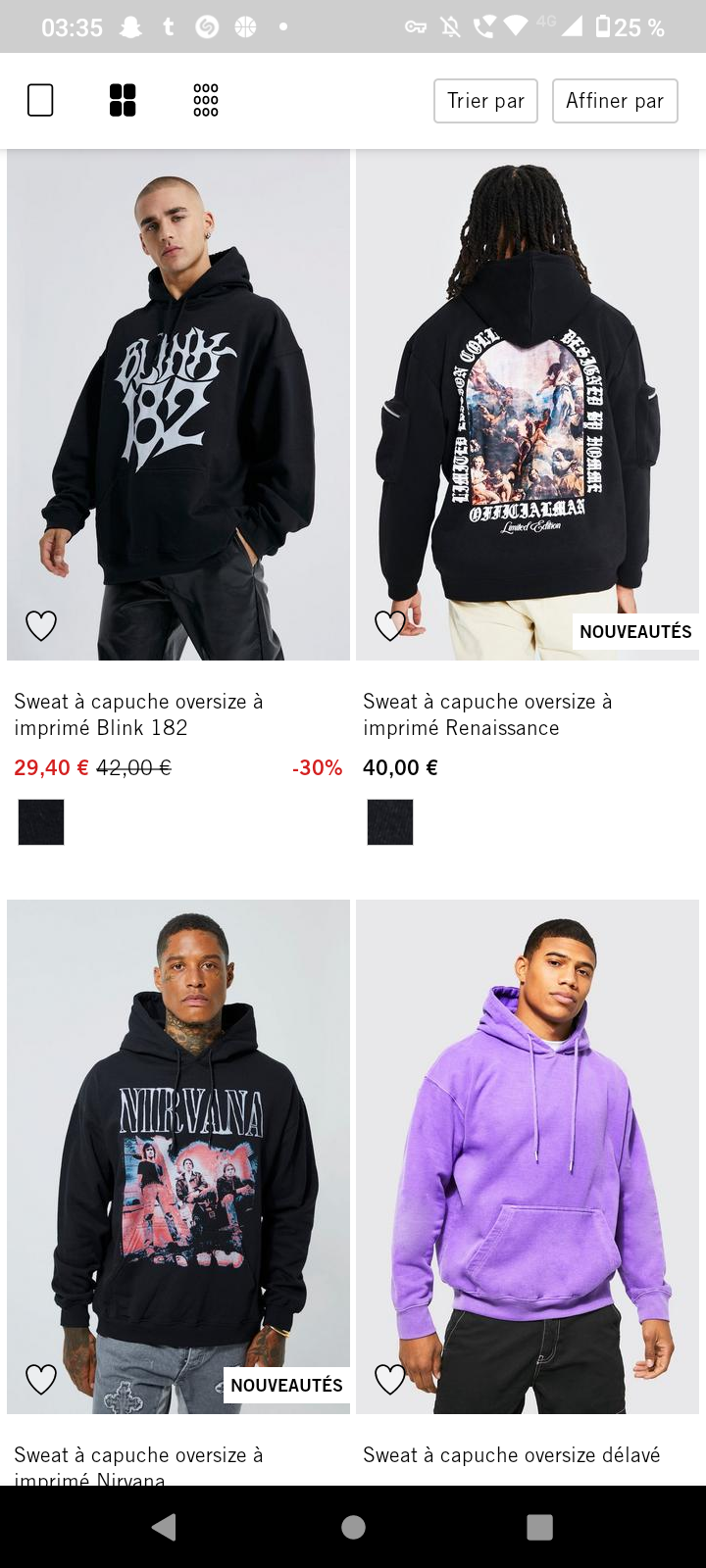
Task: Select black swatch for Blink 182 hoodie
Action: (41, 822)
